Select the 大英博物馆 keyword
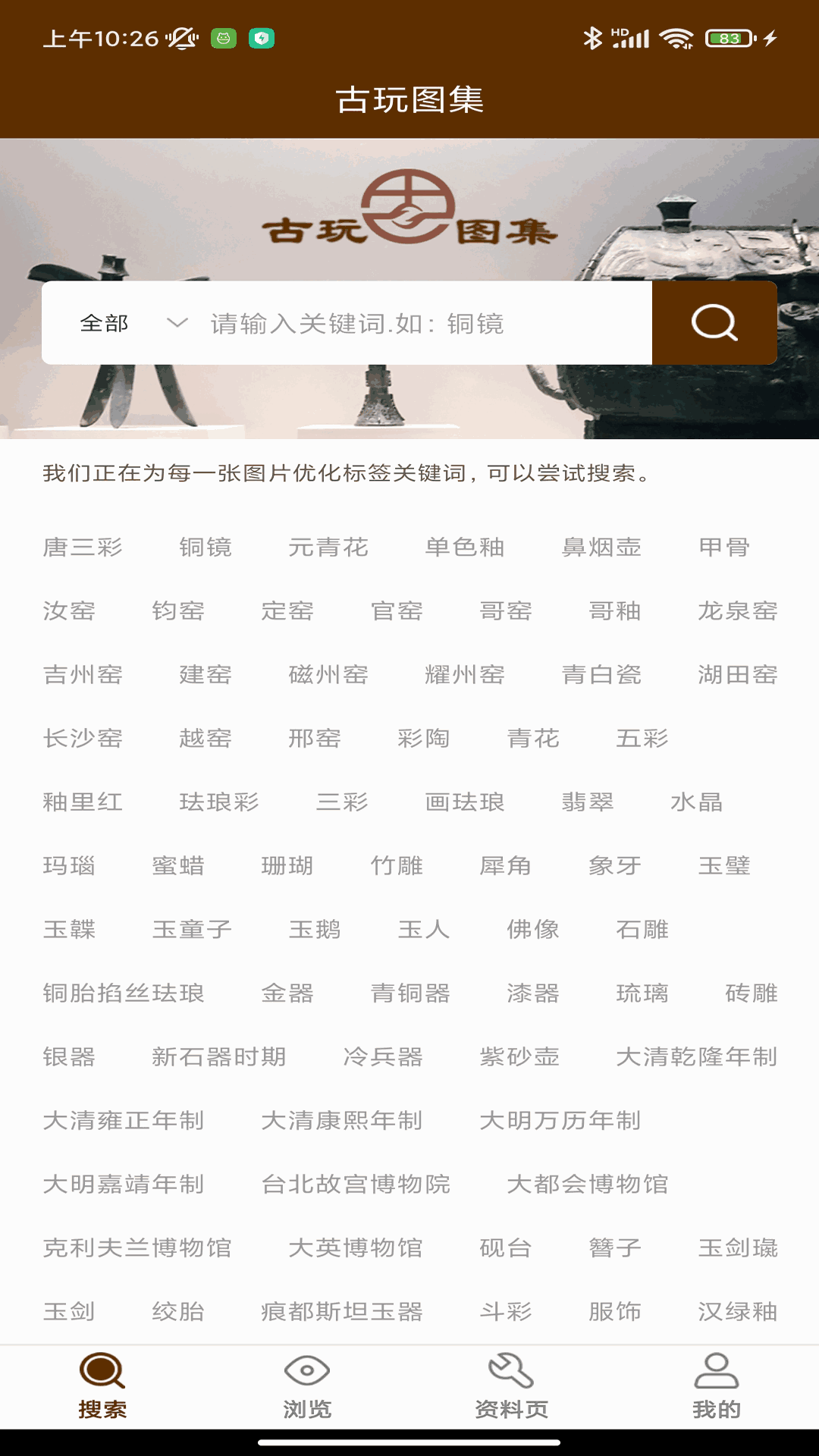The height and width of the screenshot is (1456, 819). [356, 1248]
